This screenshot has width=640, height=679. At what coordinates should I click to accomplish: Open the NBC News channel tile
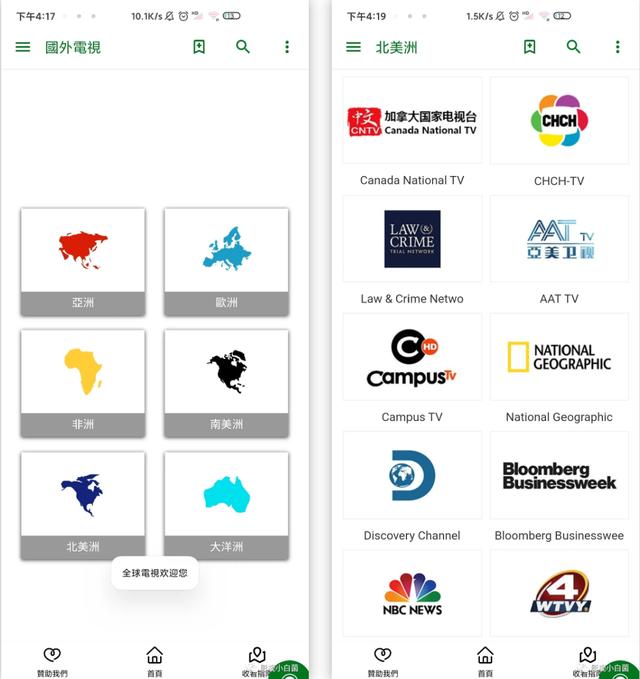[412, 593]
